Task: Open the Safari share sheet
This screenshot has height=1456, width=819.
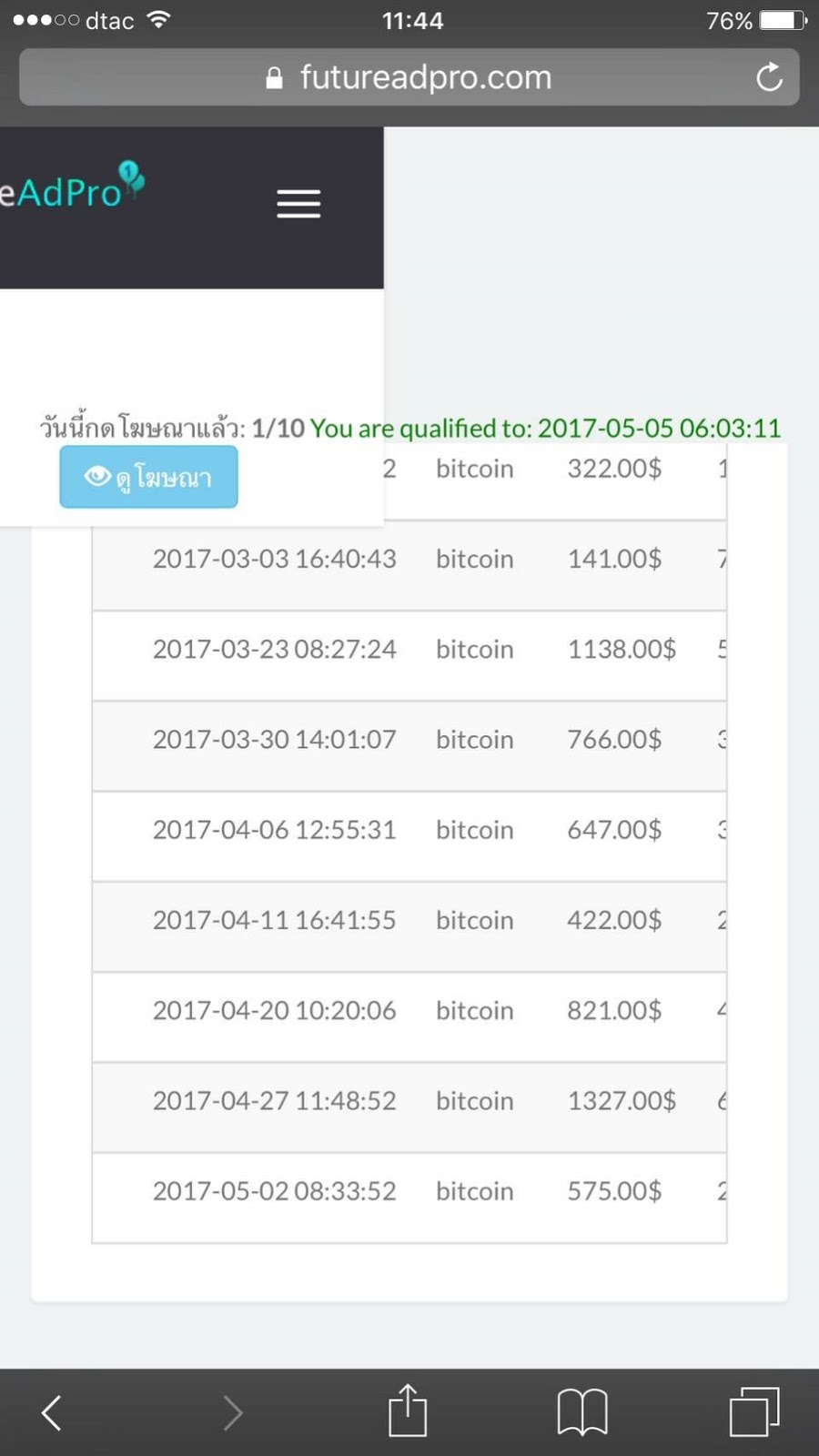Action: [x=408, y=1411]
